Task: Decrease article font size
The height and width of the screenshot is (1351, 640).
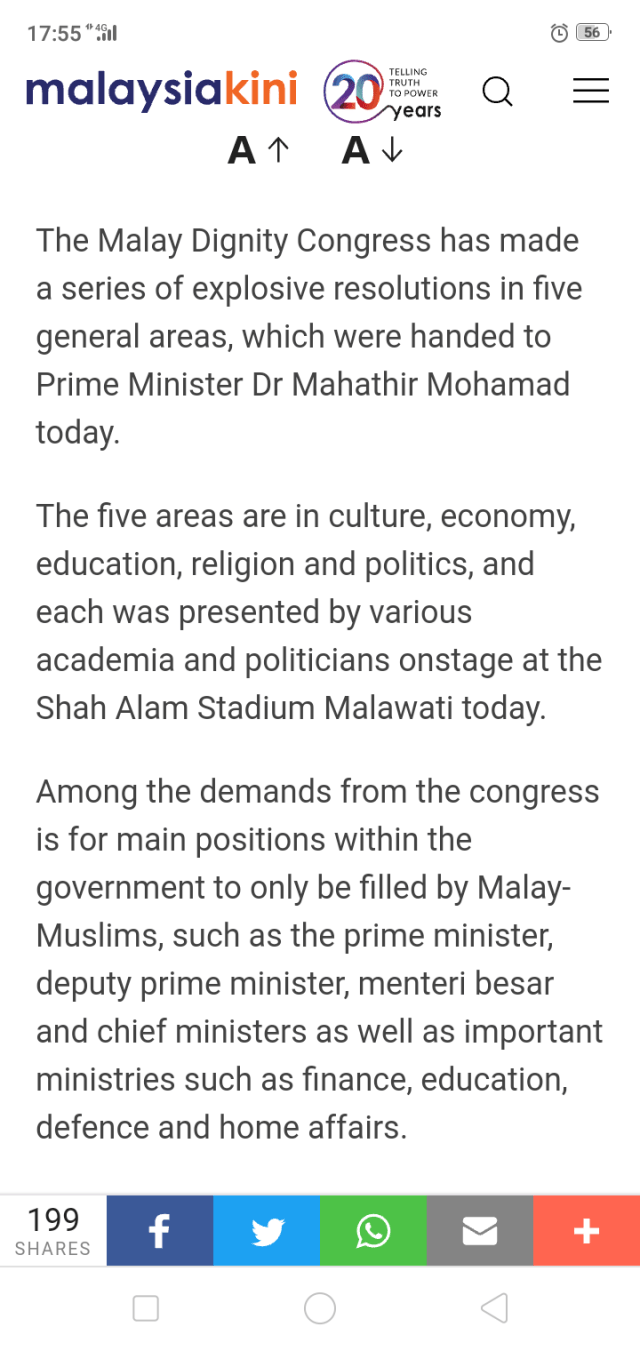Action: [372, 150]
